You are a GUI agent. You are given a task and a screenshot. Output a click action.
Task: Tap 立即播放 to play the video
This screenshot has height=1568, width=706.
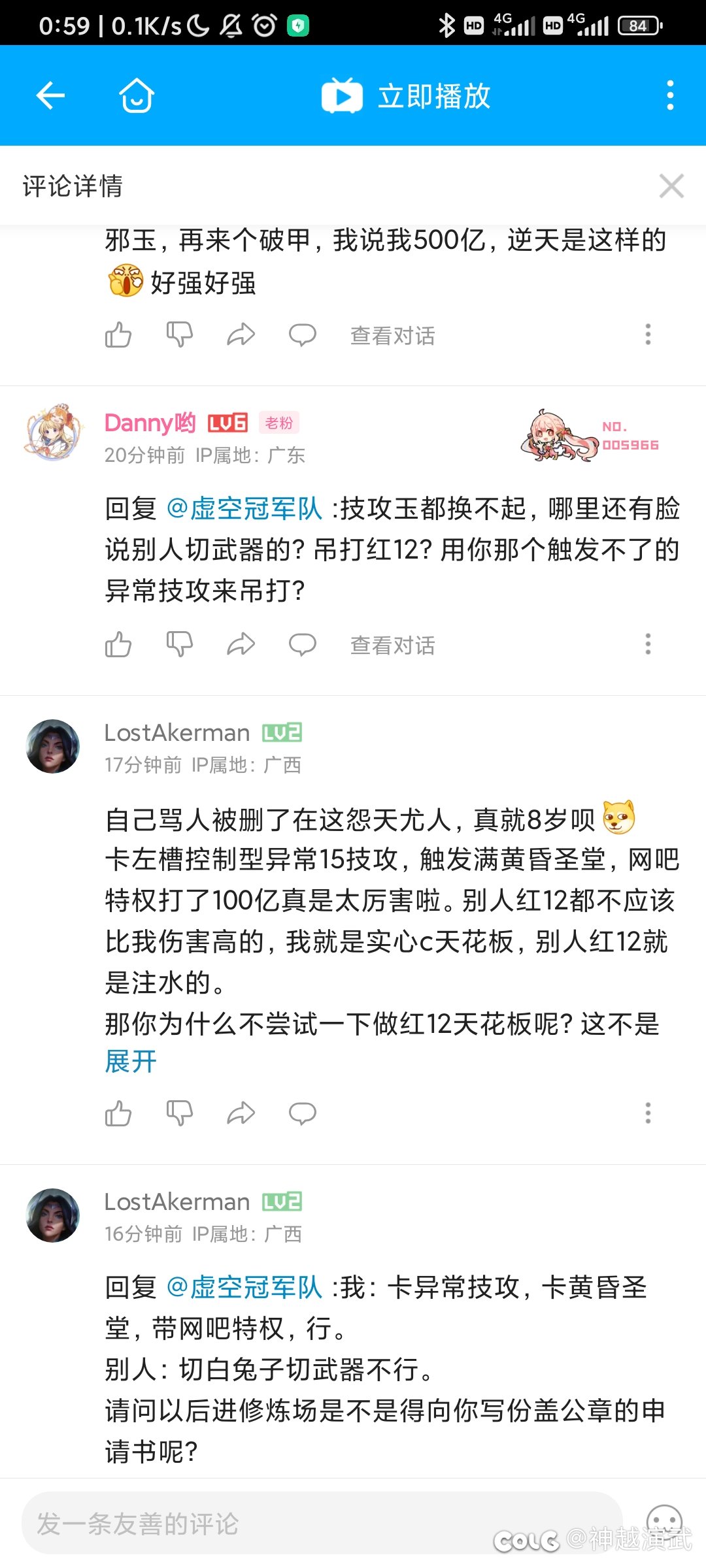click(407, 96)
